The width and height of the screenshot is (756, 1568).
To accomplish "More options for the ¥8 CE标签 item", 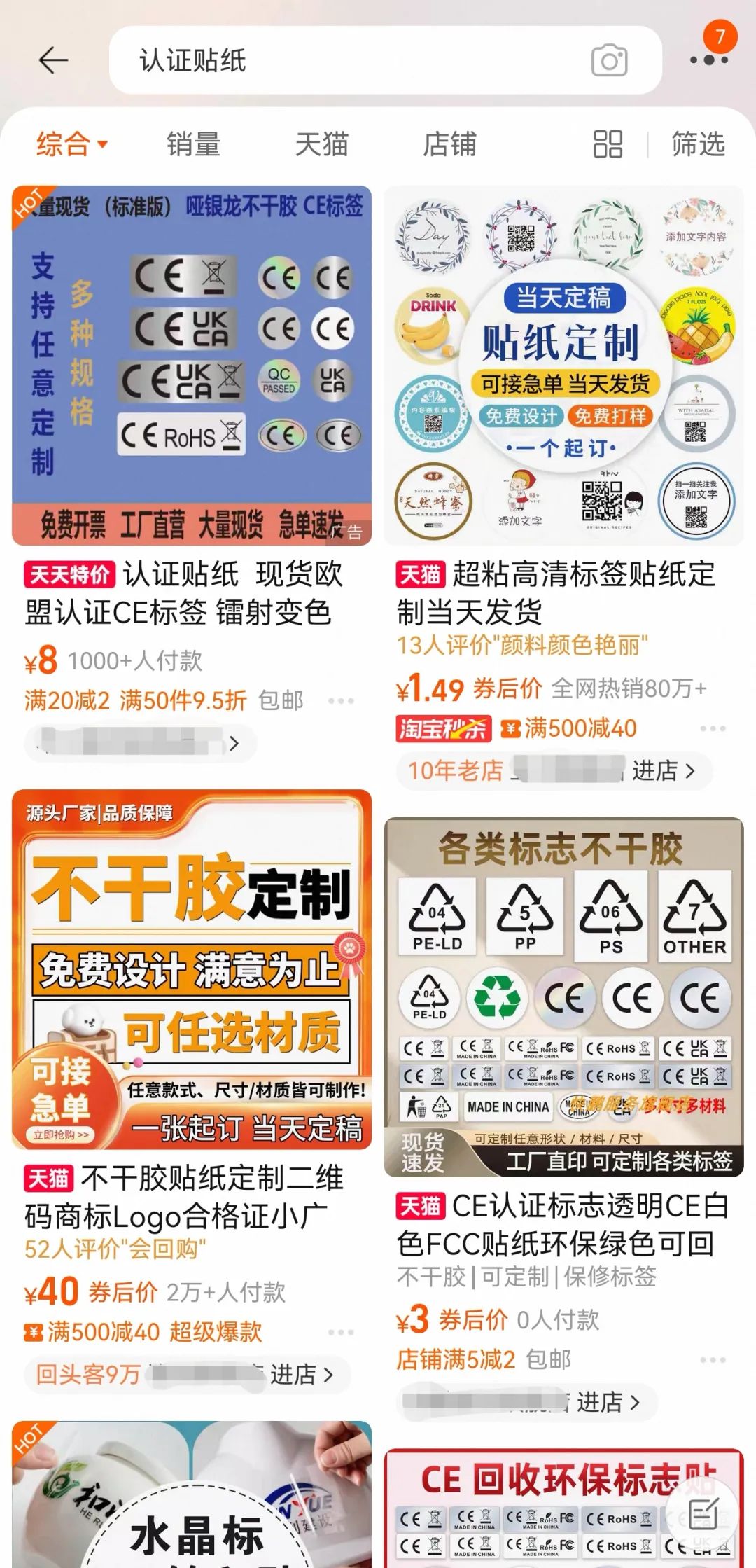I will click(341, 700).
